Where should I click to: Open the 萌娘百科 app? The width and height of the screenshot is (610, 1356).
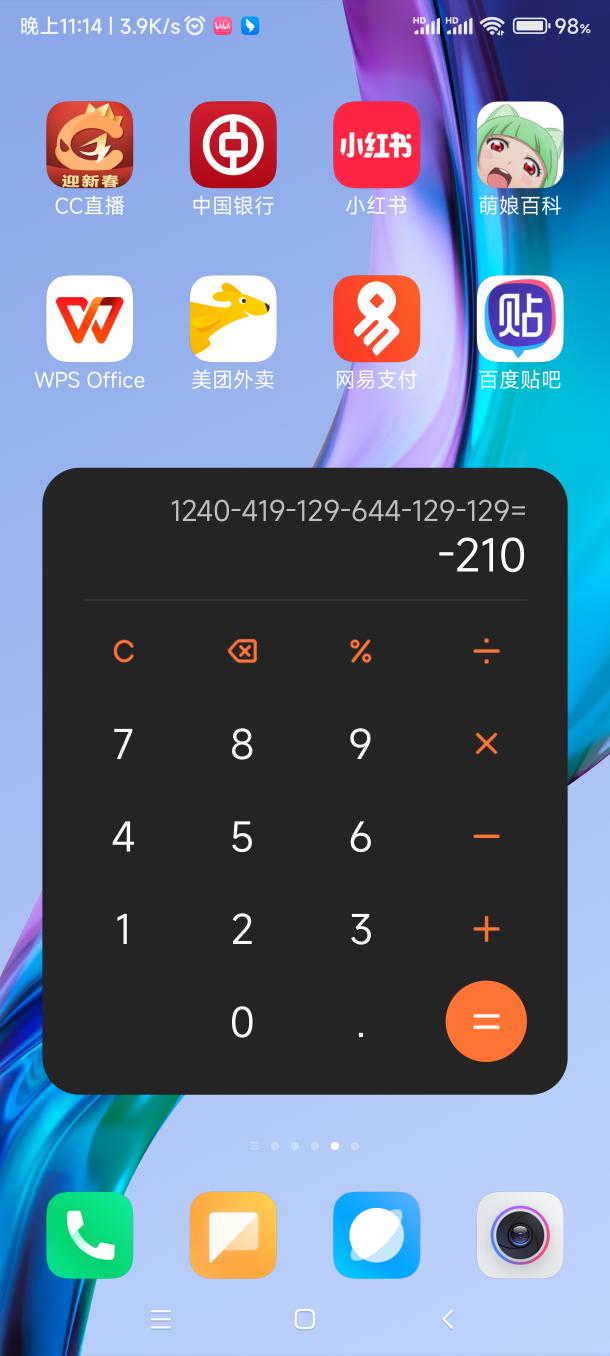tap(520, 145)
